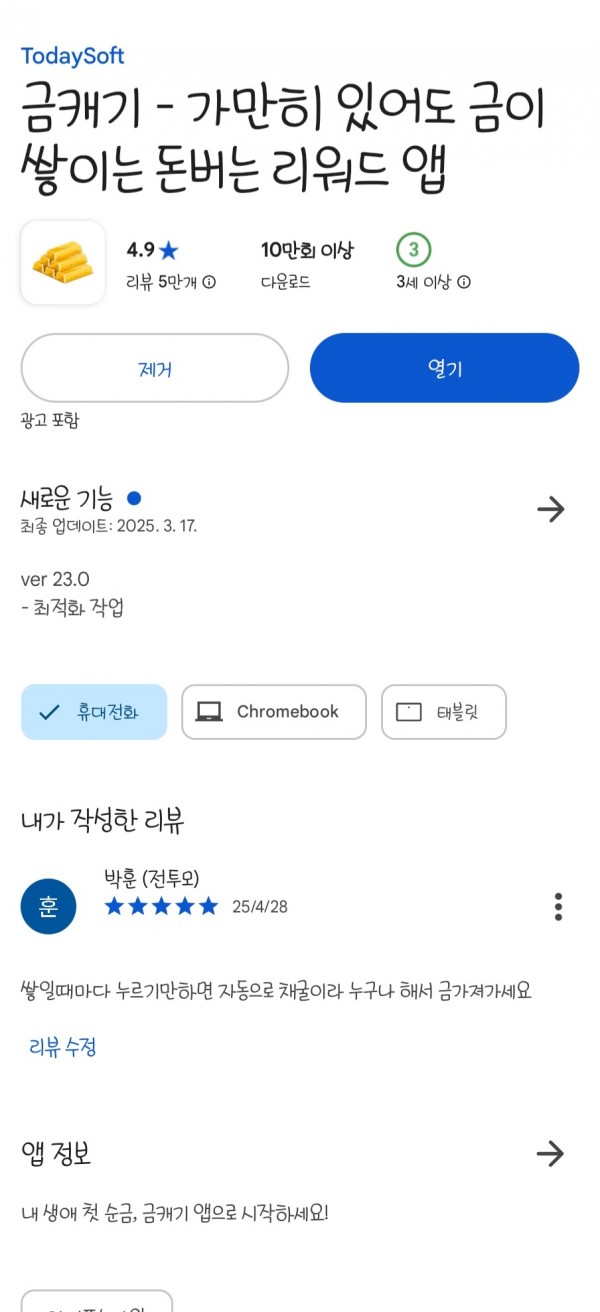This screenshot has width=600, height=1312.
Task: Select the 태블릿 device chip
Action: 444,712
